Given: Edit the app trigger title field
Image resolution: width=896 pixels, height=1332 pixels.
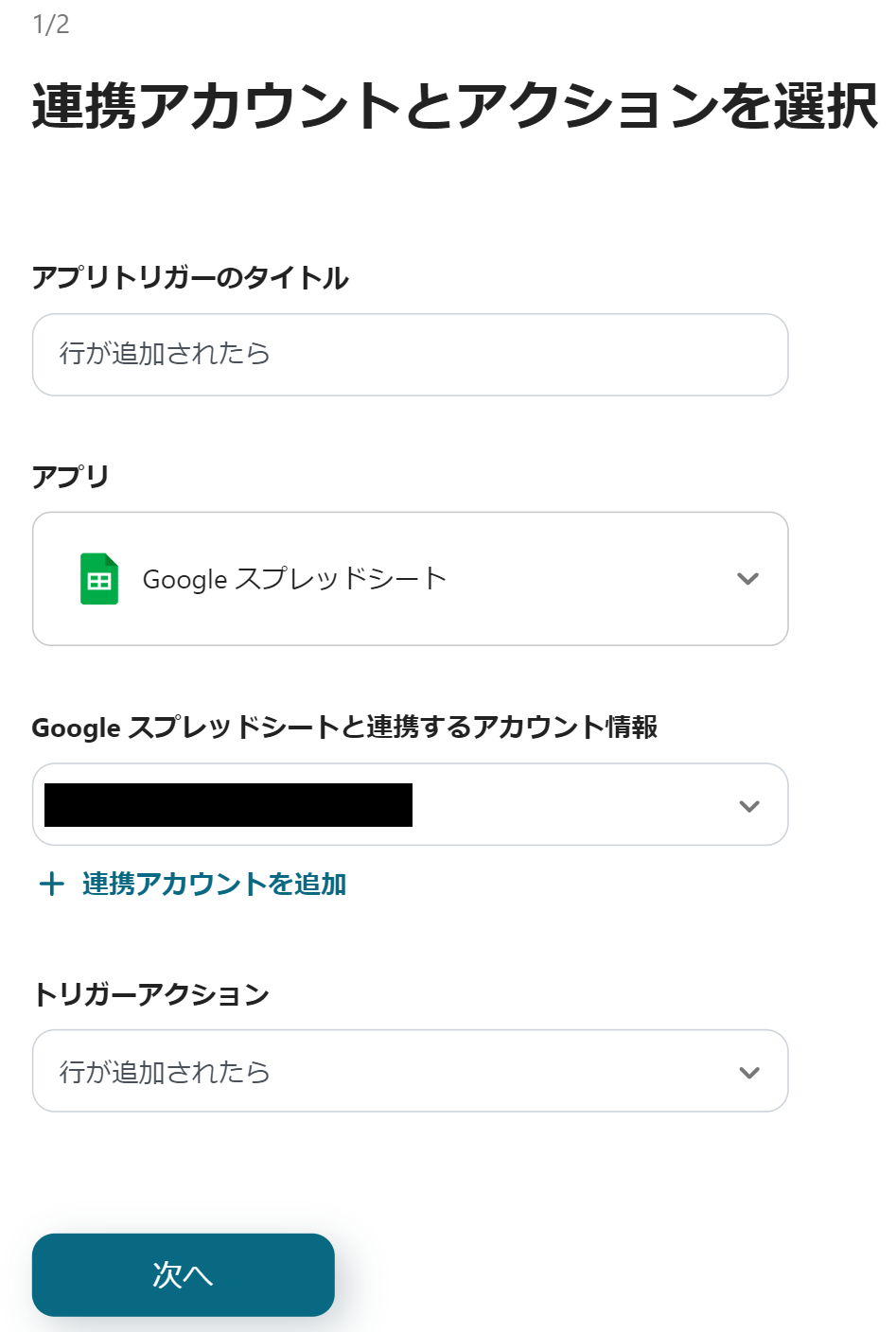Looking at the screenshot, I should [410, 355].
